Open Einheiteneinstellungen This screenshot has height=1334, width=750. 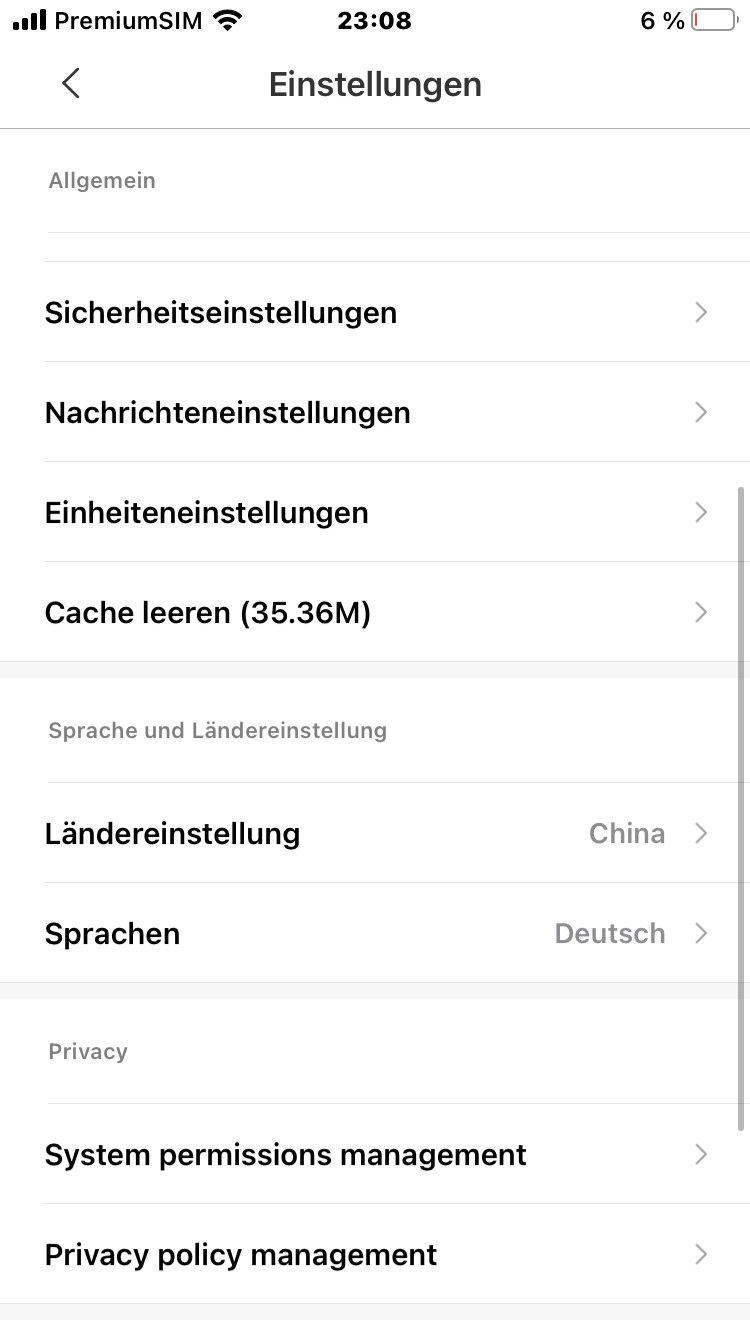(x=375, y=512)
